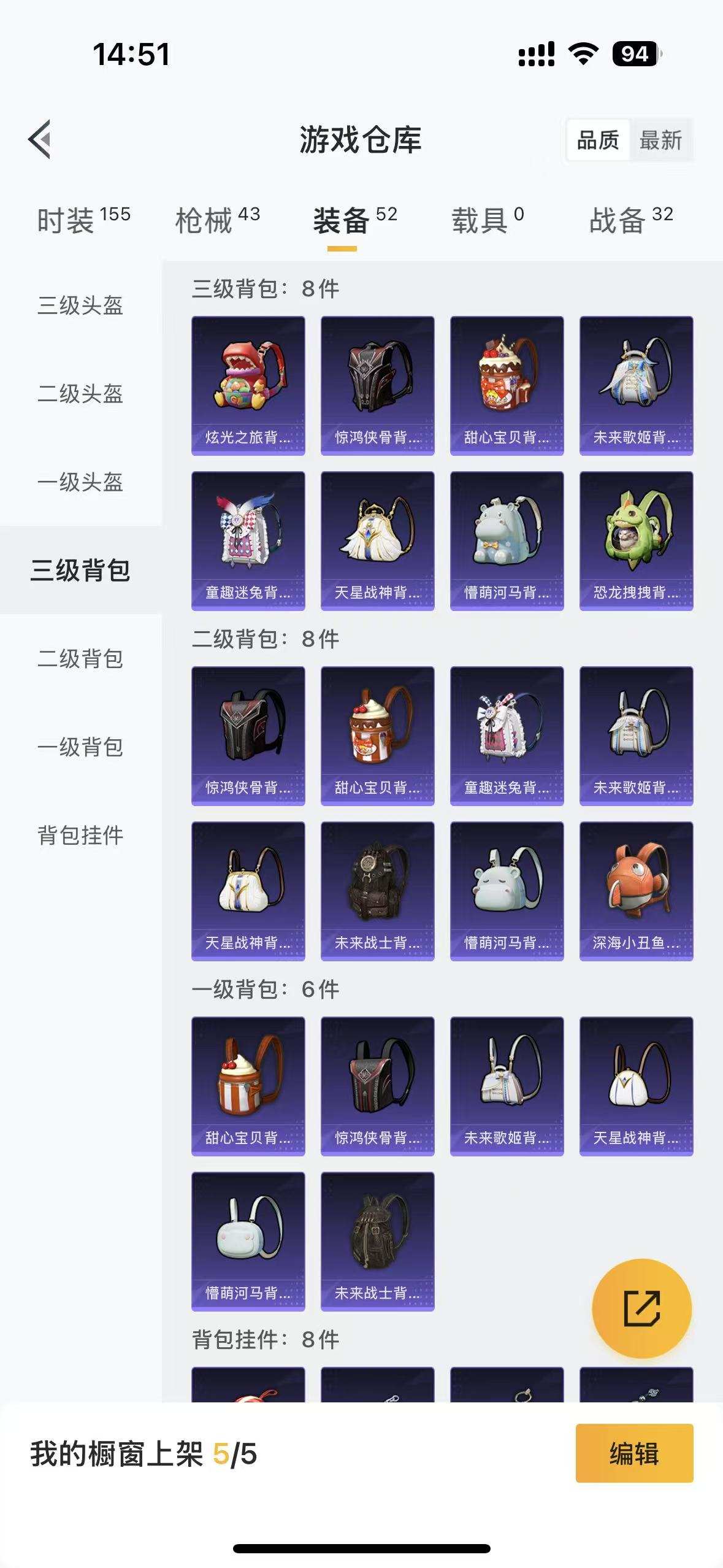Expand the 一级背包 category

coord(80,747)
